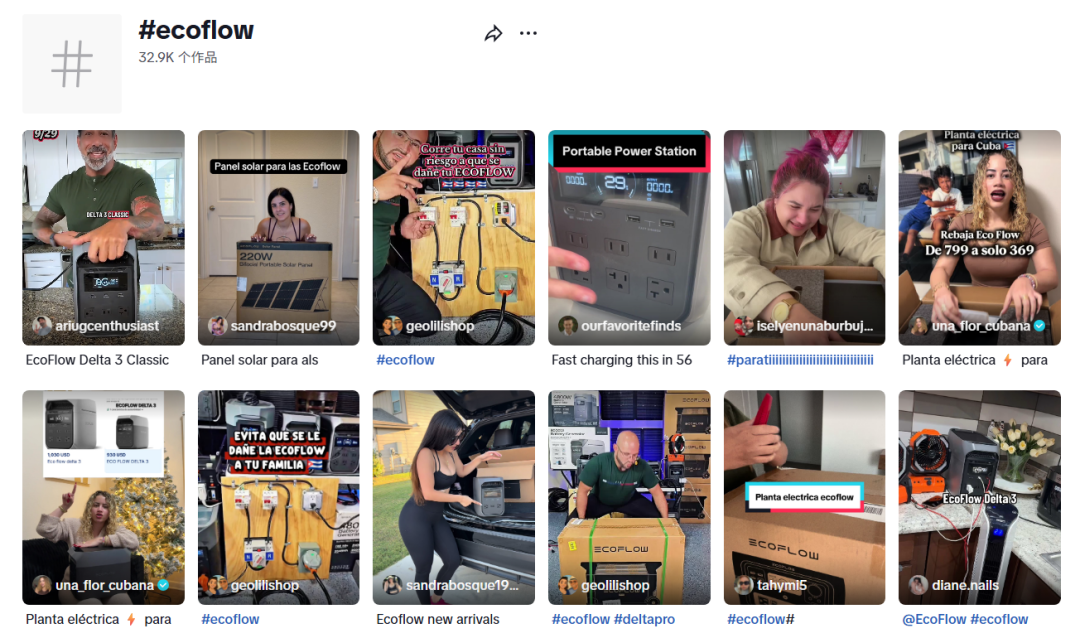The height and width of the screenshot is (638, 1080).
Task: Play iselyenunaburbuj's unboxing video
Action: 804,237
